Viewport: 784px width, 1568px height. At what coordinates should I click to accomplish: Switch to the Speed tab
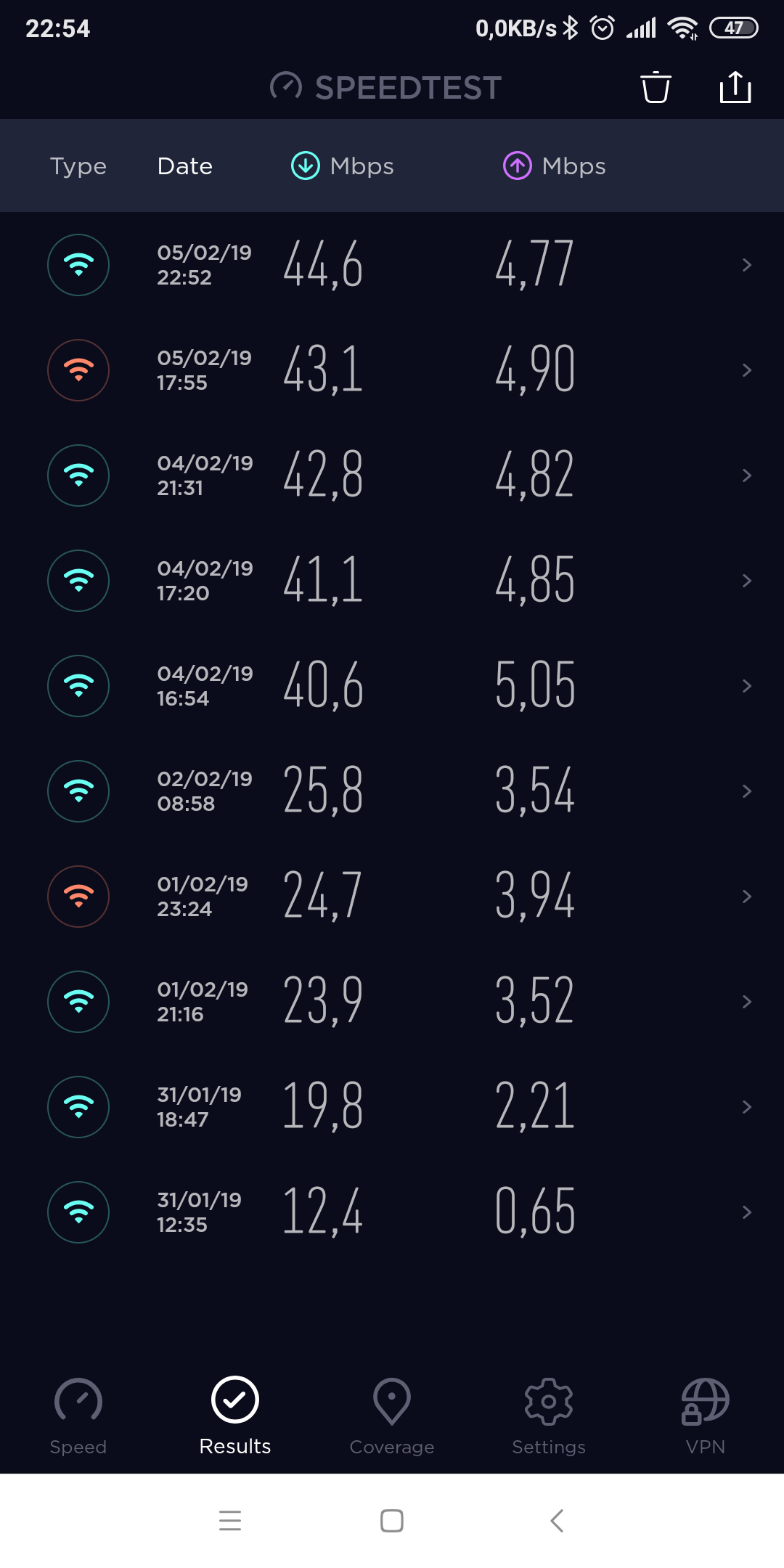(78, 1416)
